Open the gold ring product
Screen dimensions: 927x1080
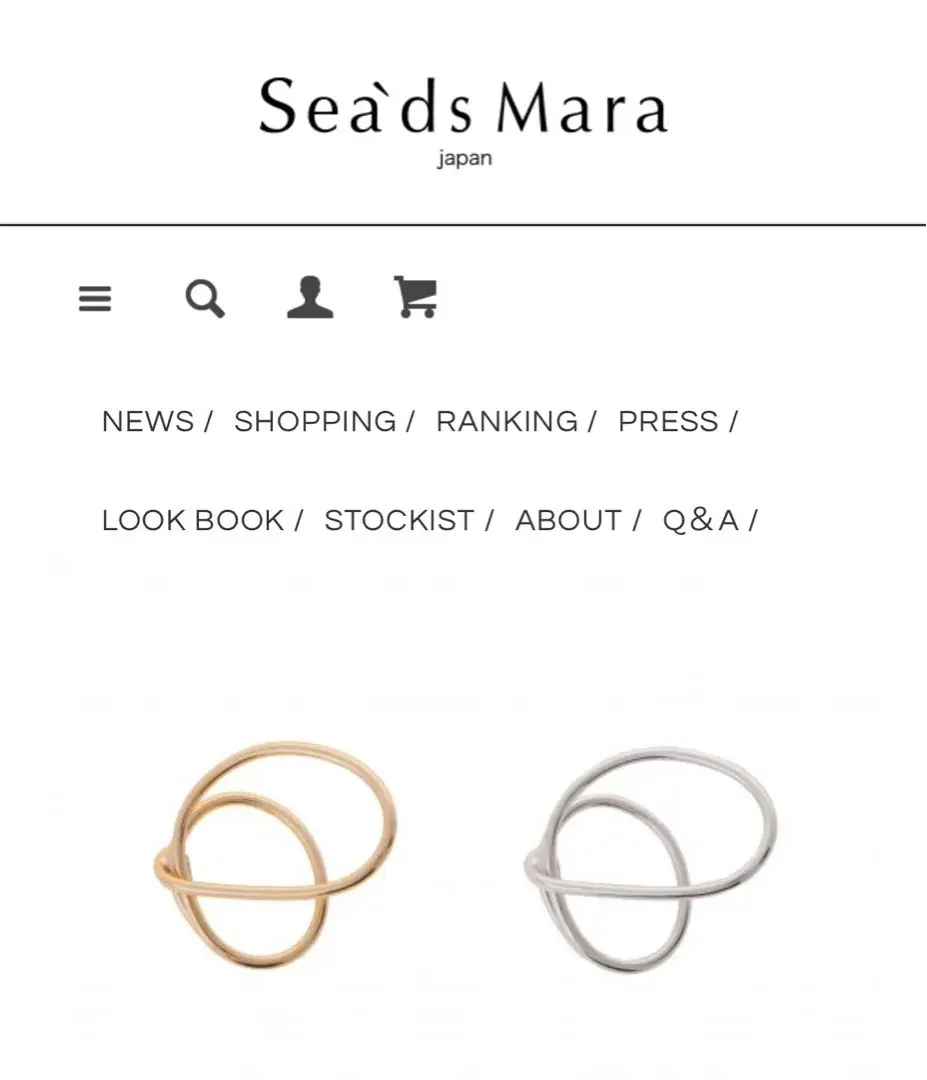click(275, 855)
